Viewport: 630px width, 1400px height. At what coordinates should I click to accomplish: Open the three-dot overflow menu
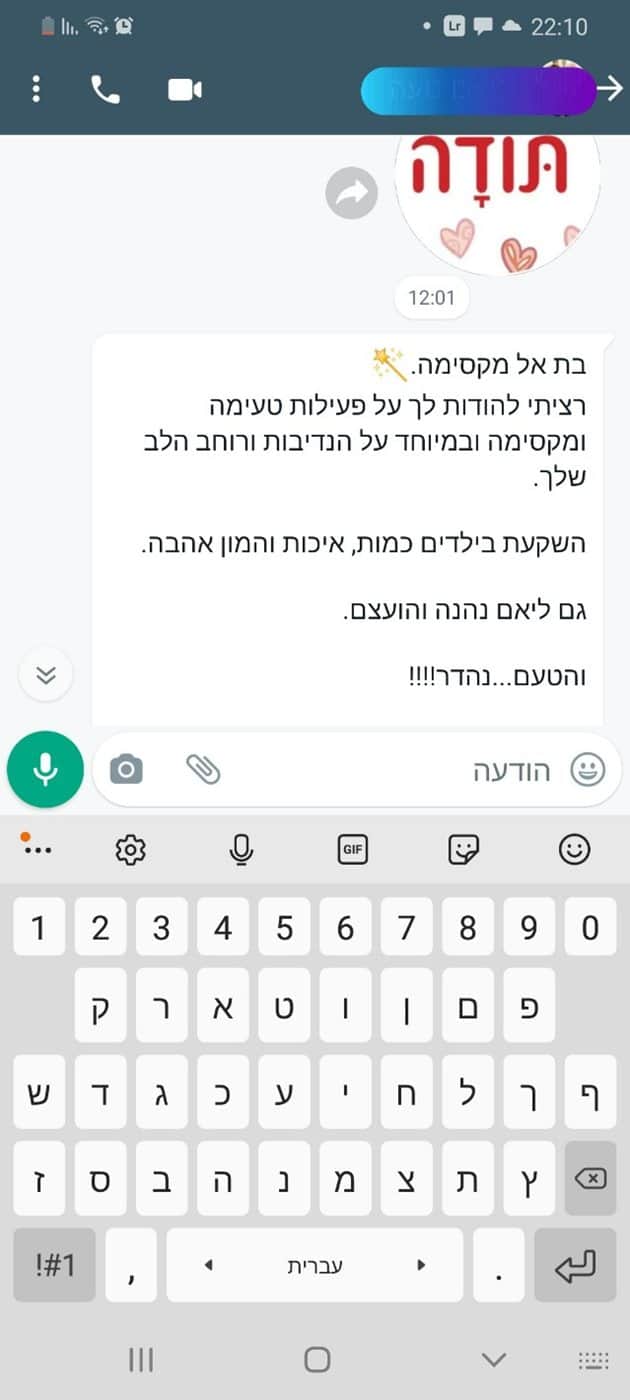pyautogui.click(x=36, y=89)
